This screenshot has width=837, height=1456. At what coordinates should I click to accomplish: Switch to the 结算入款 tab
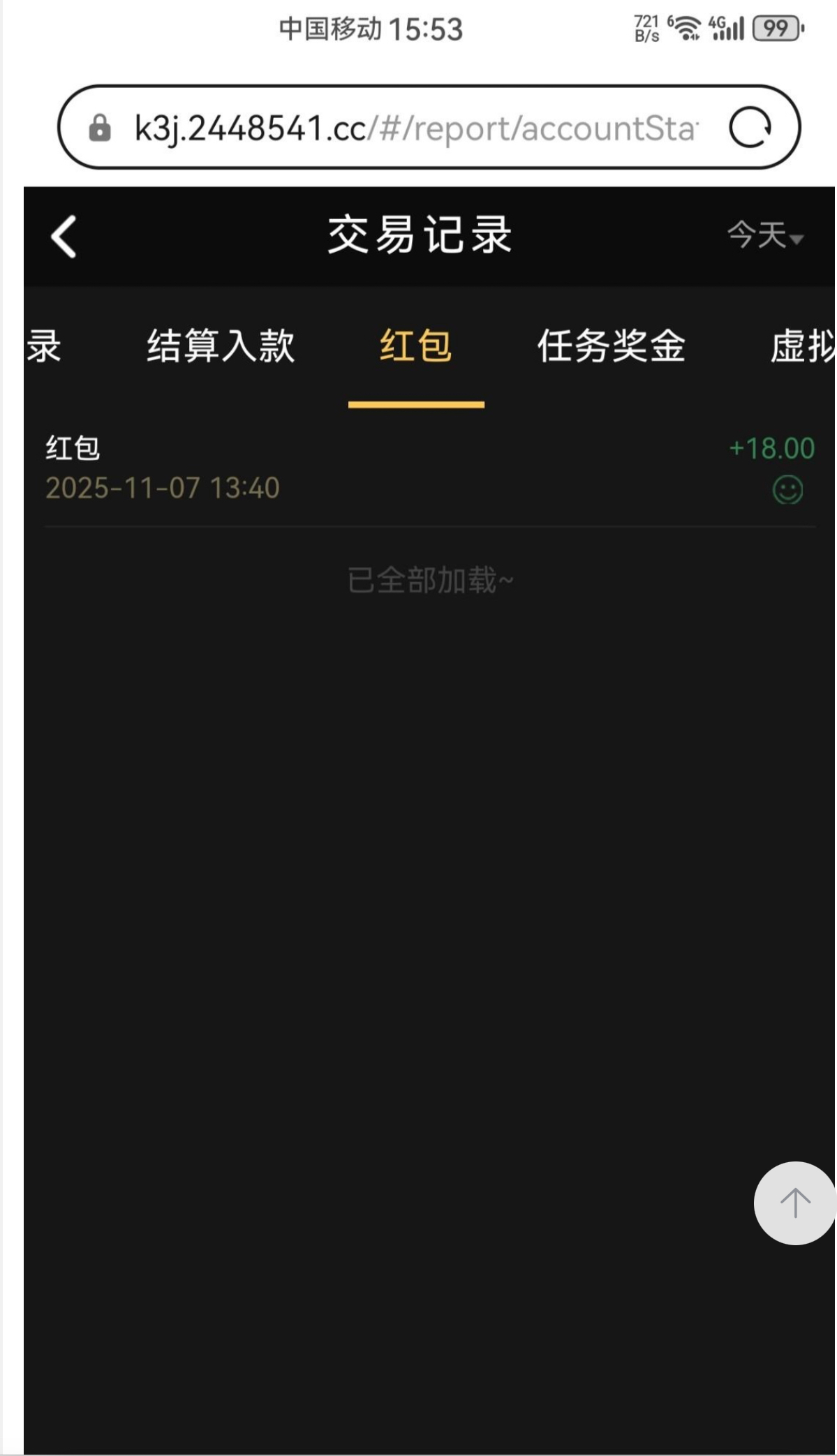pyautogui.click(x=221, y=346)
